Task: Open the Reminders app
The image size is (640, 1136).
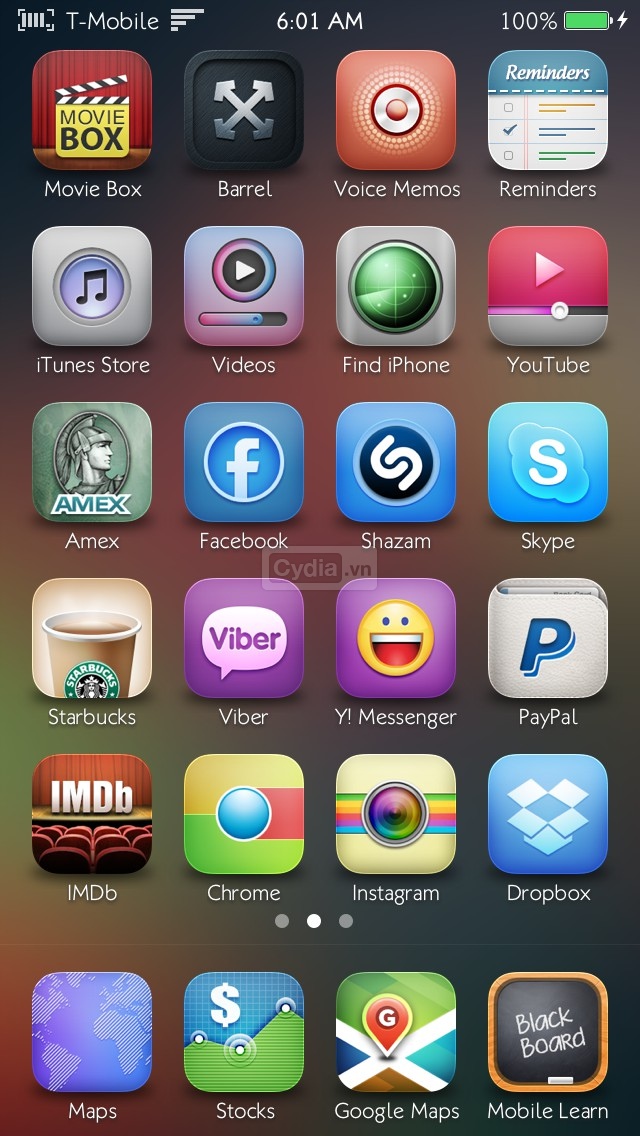Action: [548, 111]
